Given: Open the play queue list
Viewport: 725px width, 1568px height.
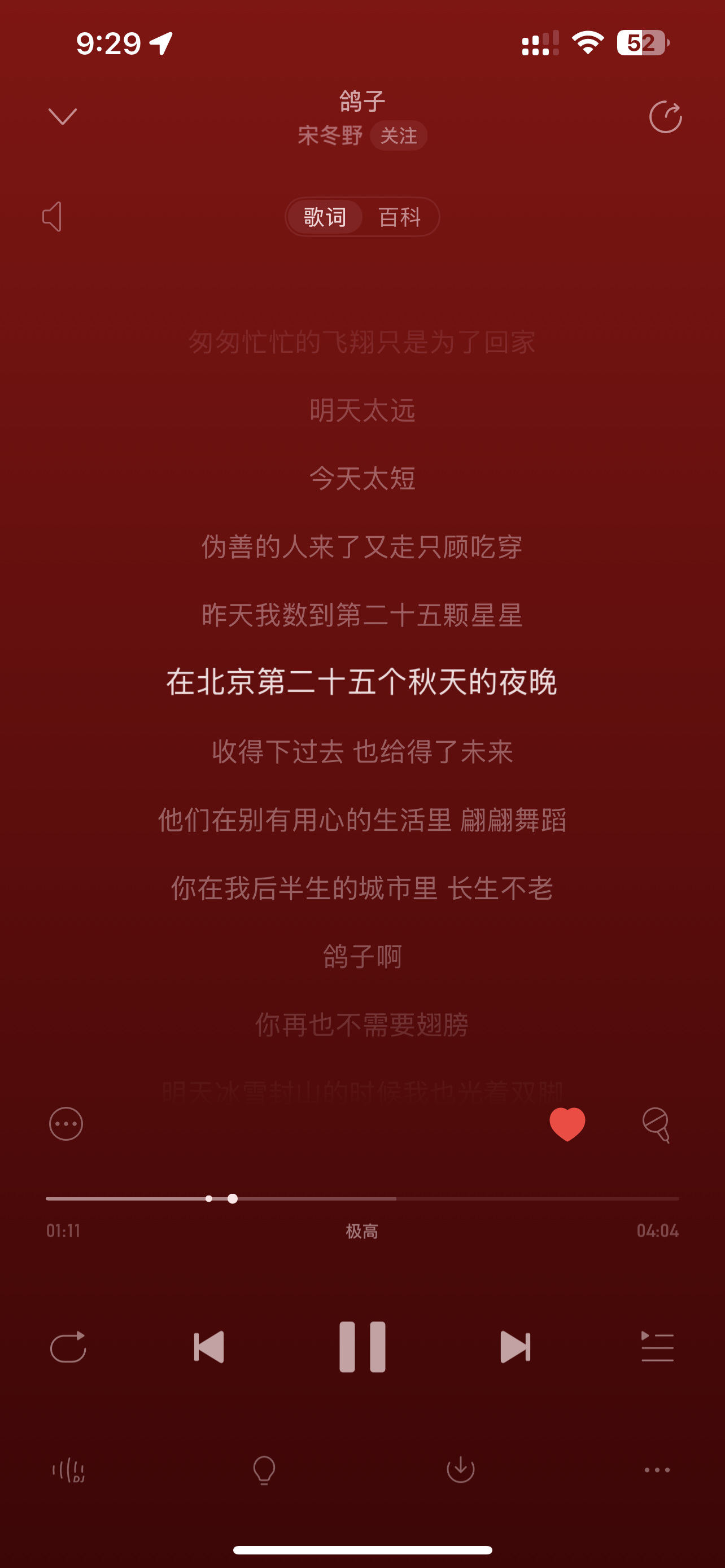Looking at the screenshot, I should [657, 1346].
